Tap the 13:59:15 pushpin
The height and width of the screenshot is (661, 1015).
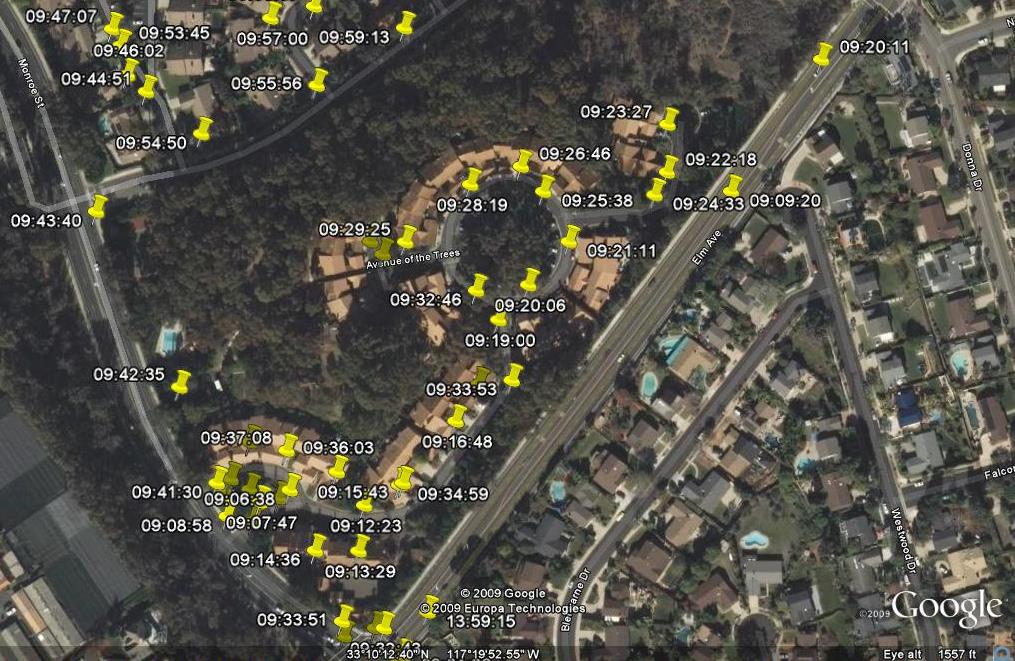(430, 606)
